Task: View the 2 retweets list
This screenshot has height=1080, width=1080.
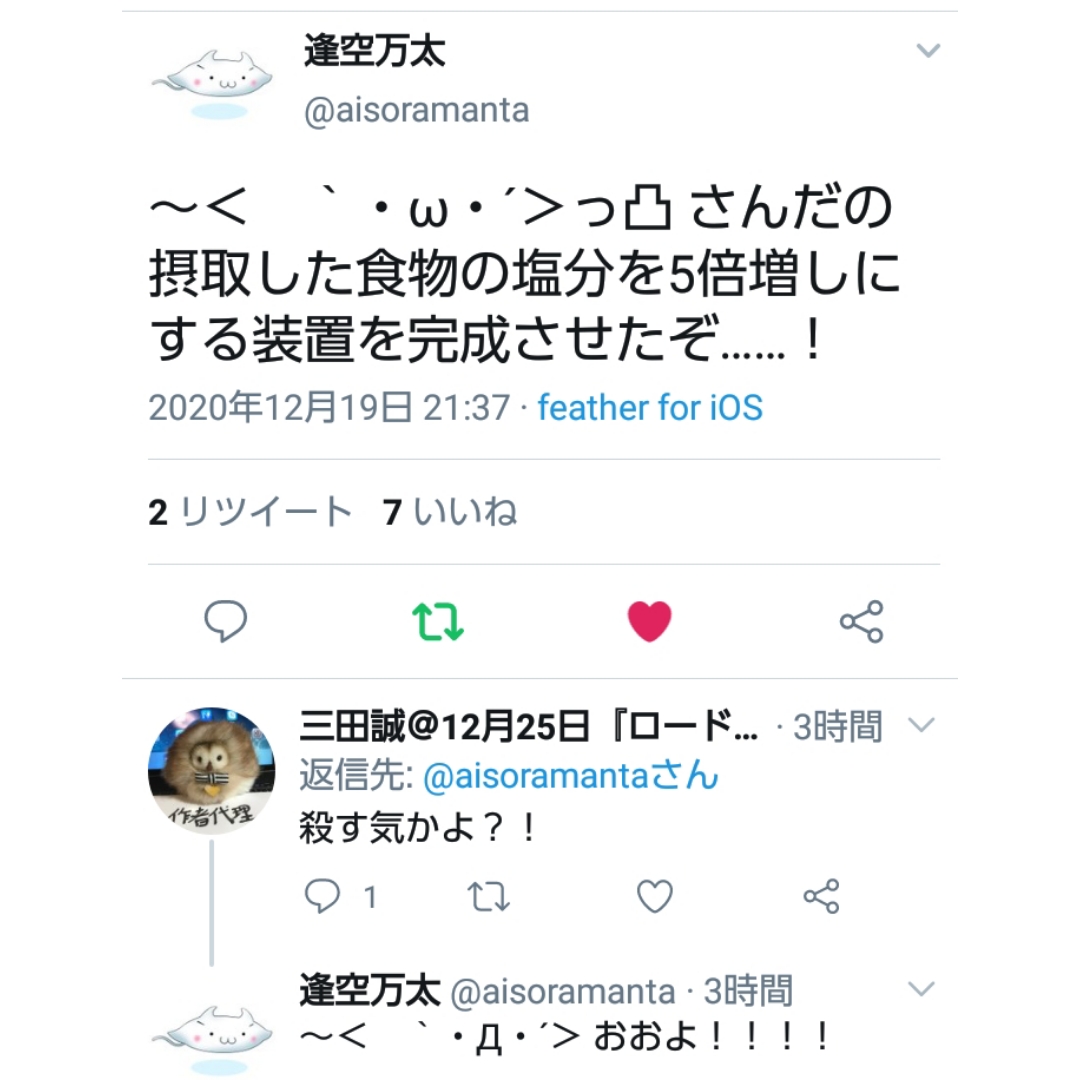Action: (250, 513)
